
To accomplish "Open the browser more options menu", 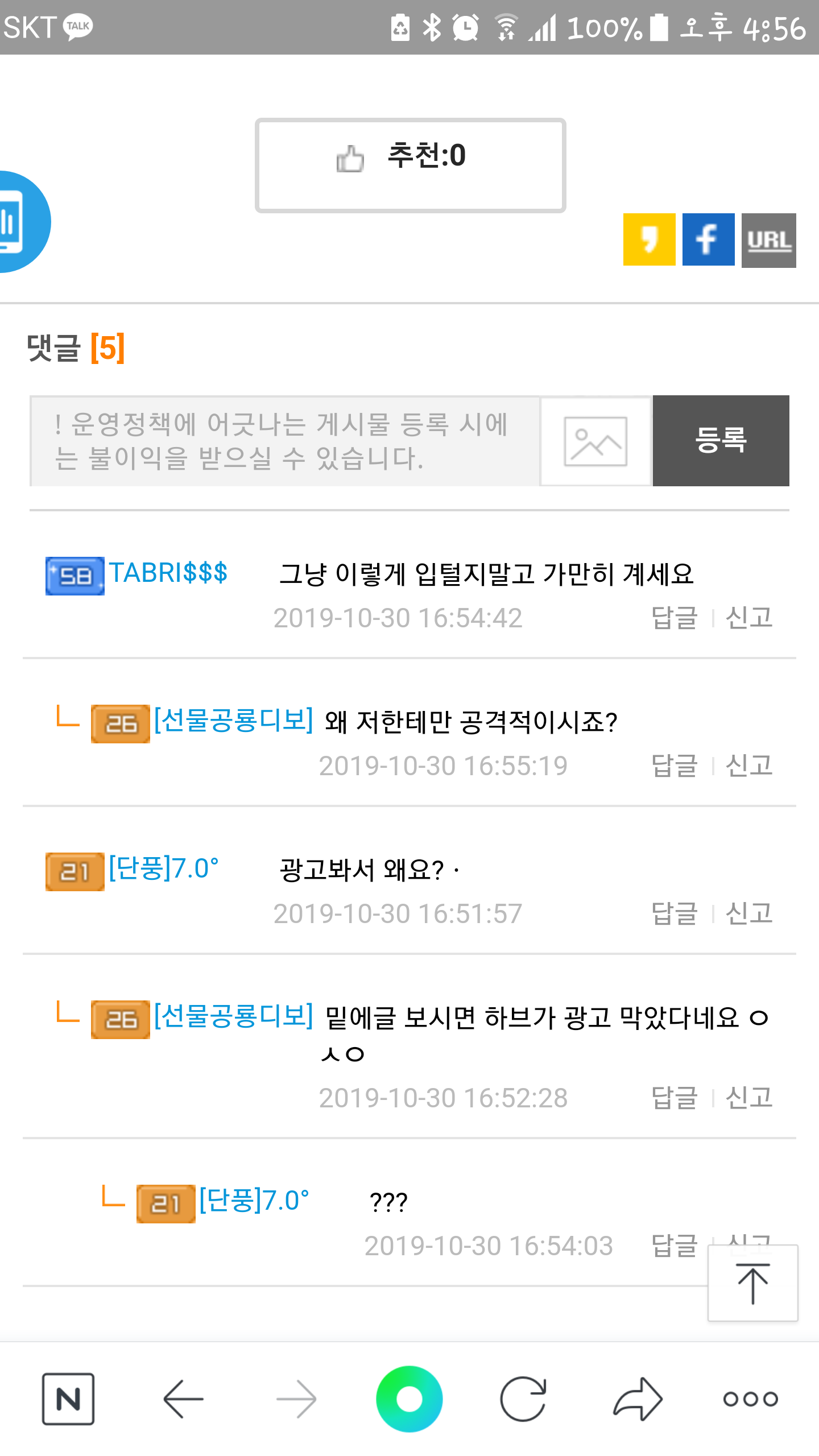I will pyautogui.click(x=750, y=1399).
